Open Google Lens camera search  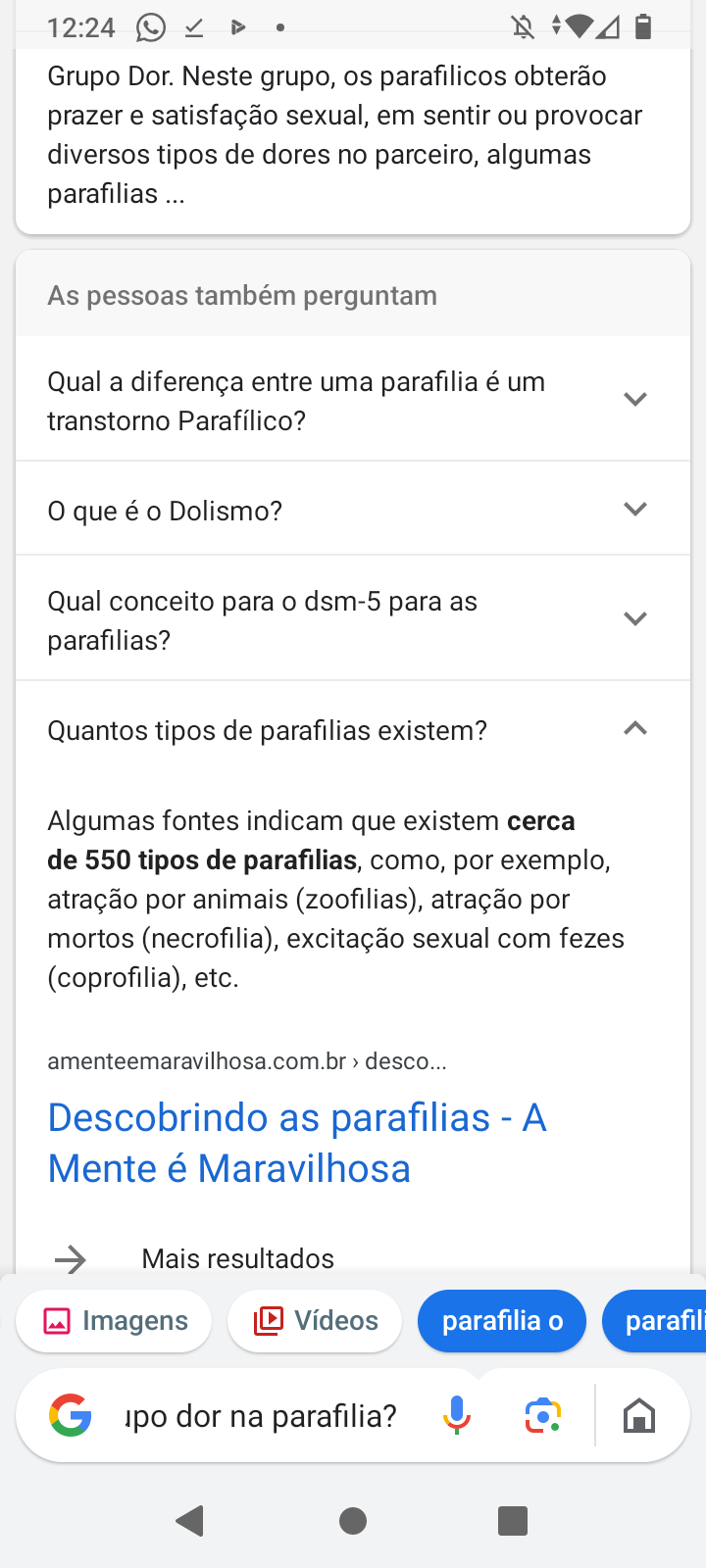coord(542,1416)
